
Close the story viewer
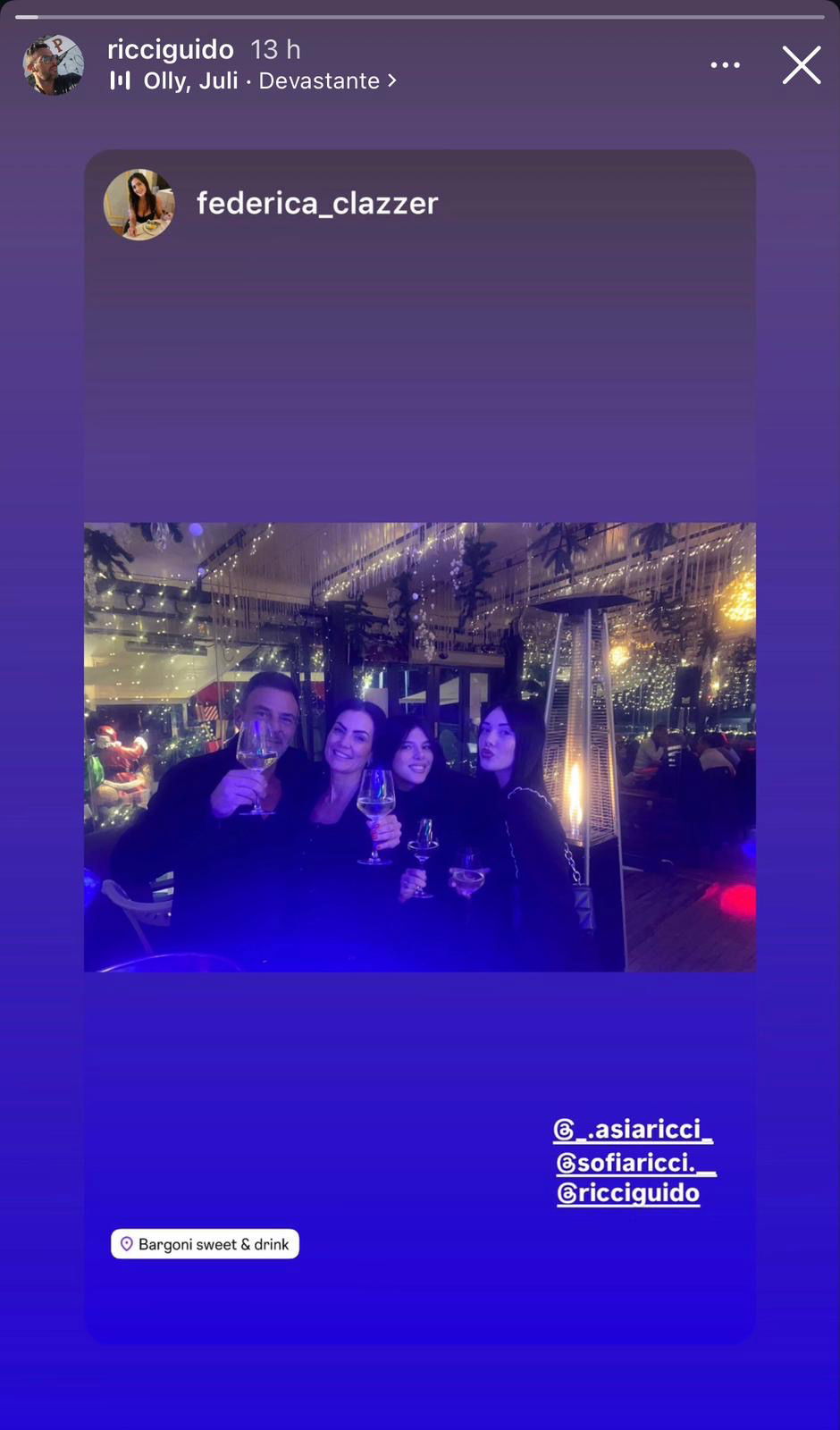coord(801,65)
